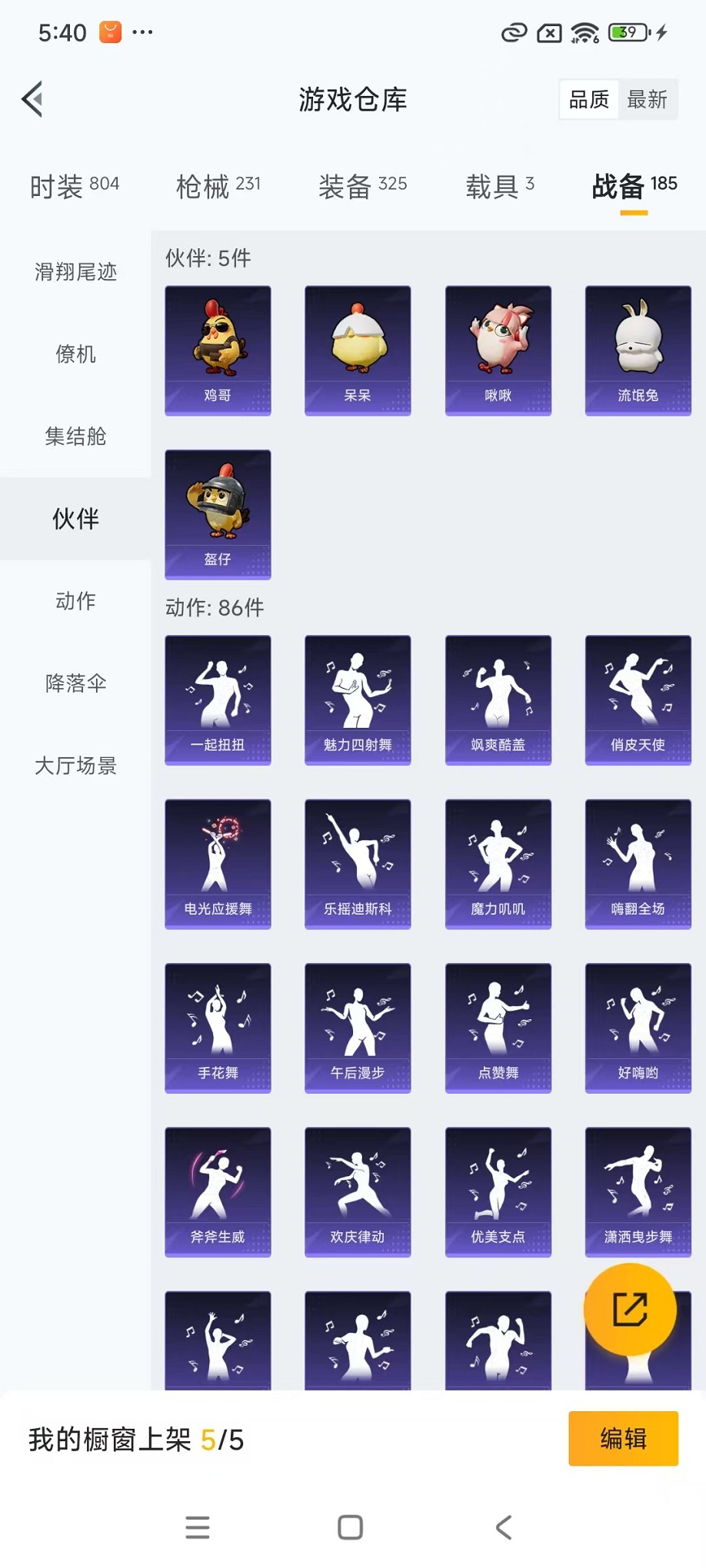Open the 装备 tab

pyautogui.click(x=362, y=186)
